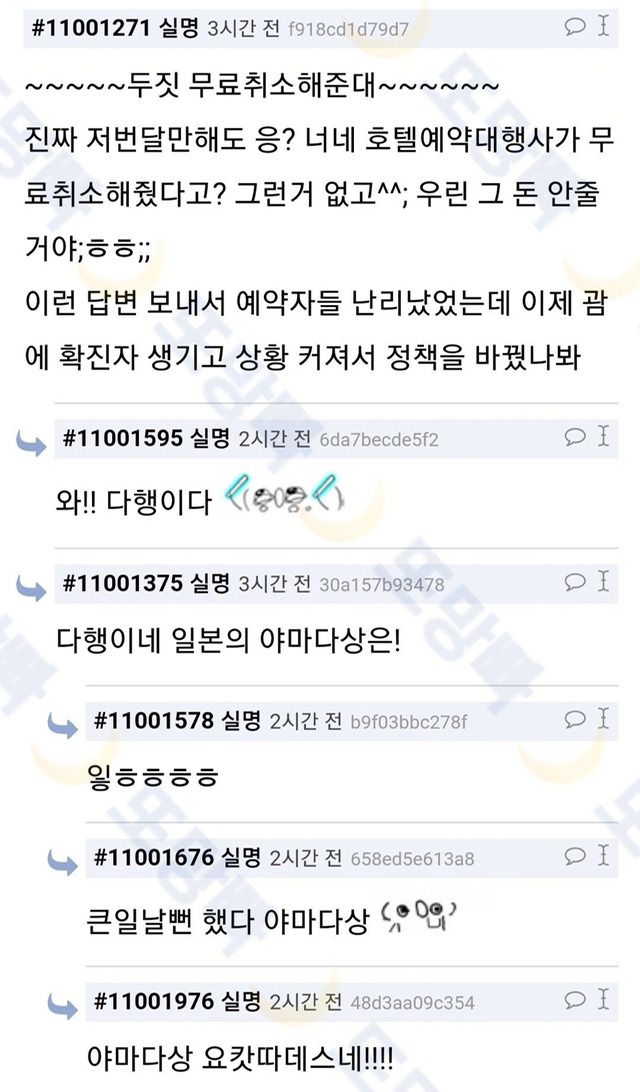Image resolution: width=640 pixels, height=1092 pixels.
Task: Tap the text cursor icon on comment #11001271
Action: point(603,27)
